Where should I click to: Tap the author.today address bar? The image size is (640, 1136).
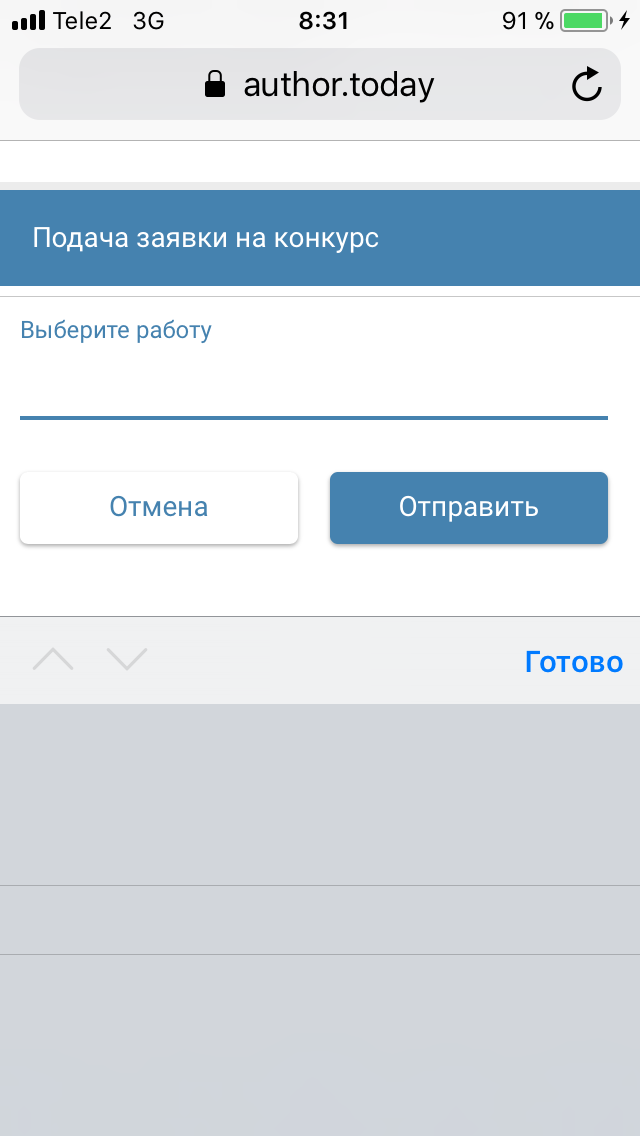(320, 85)
